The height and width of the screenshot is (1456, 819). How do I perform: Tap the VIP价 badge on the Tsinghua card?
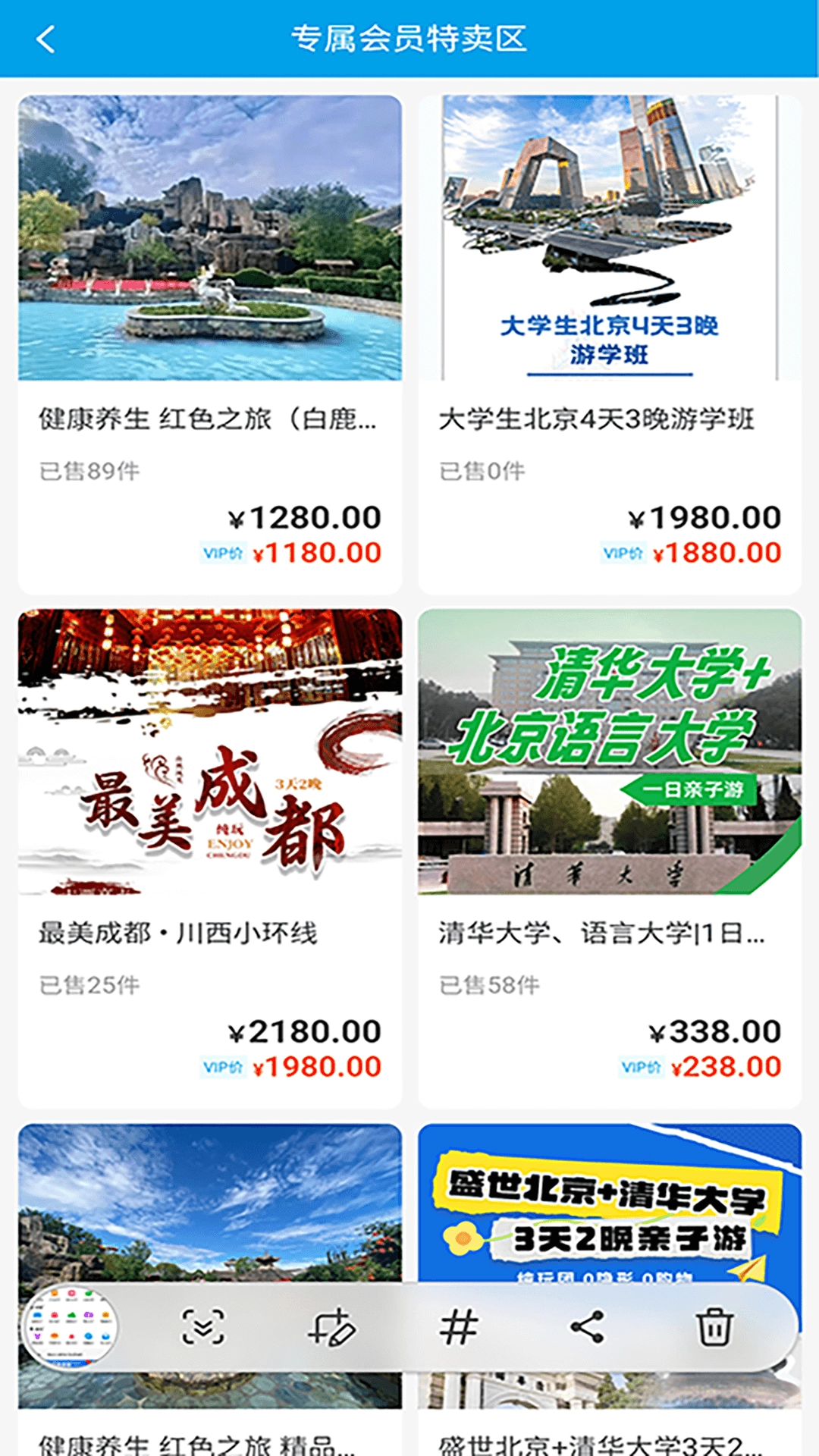[x=644, y=1066]
